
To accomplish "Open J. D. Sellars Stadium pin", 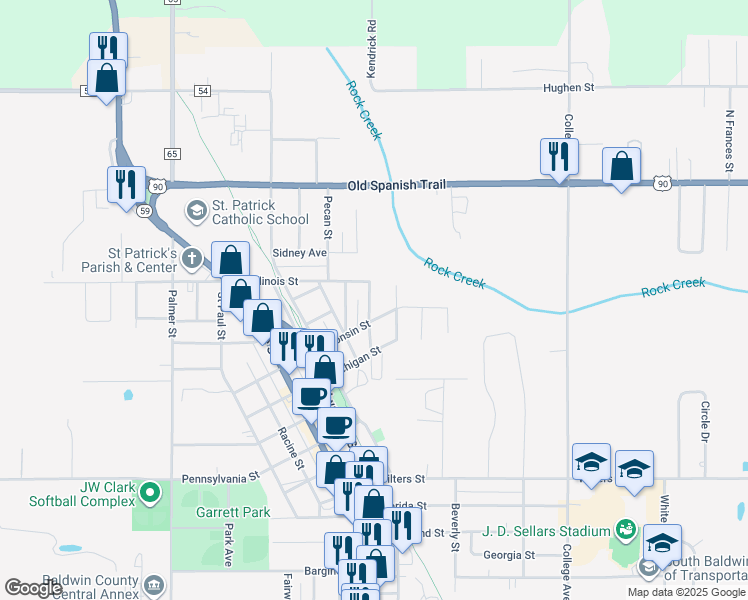I will (627, 528).
